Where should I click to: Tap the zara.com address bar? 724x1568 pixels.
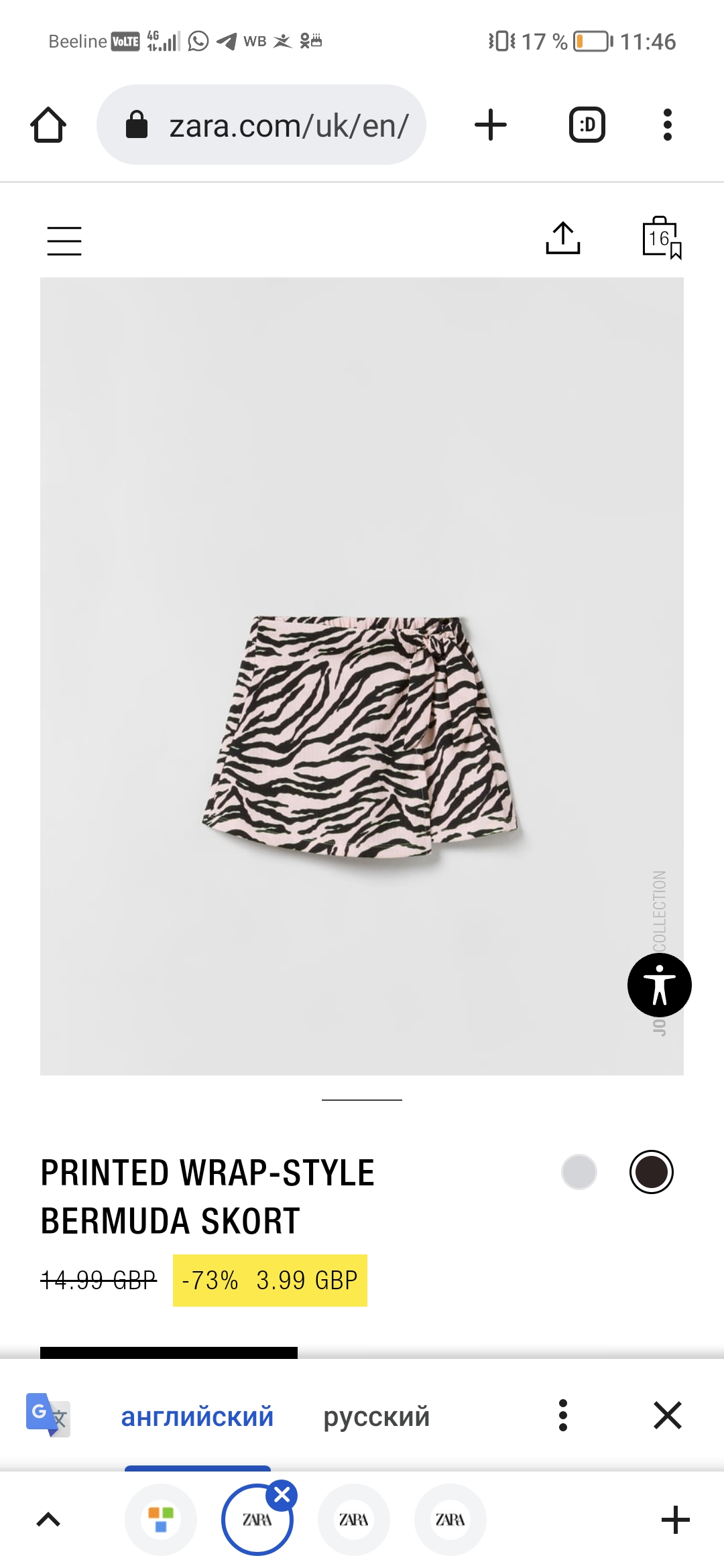pos(261,125)
